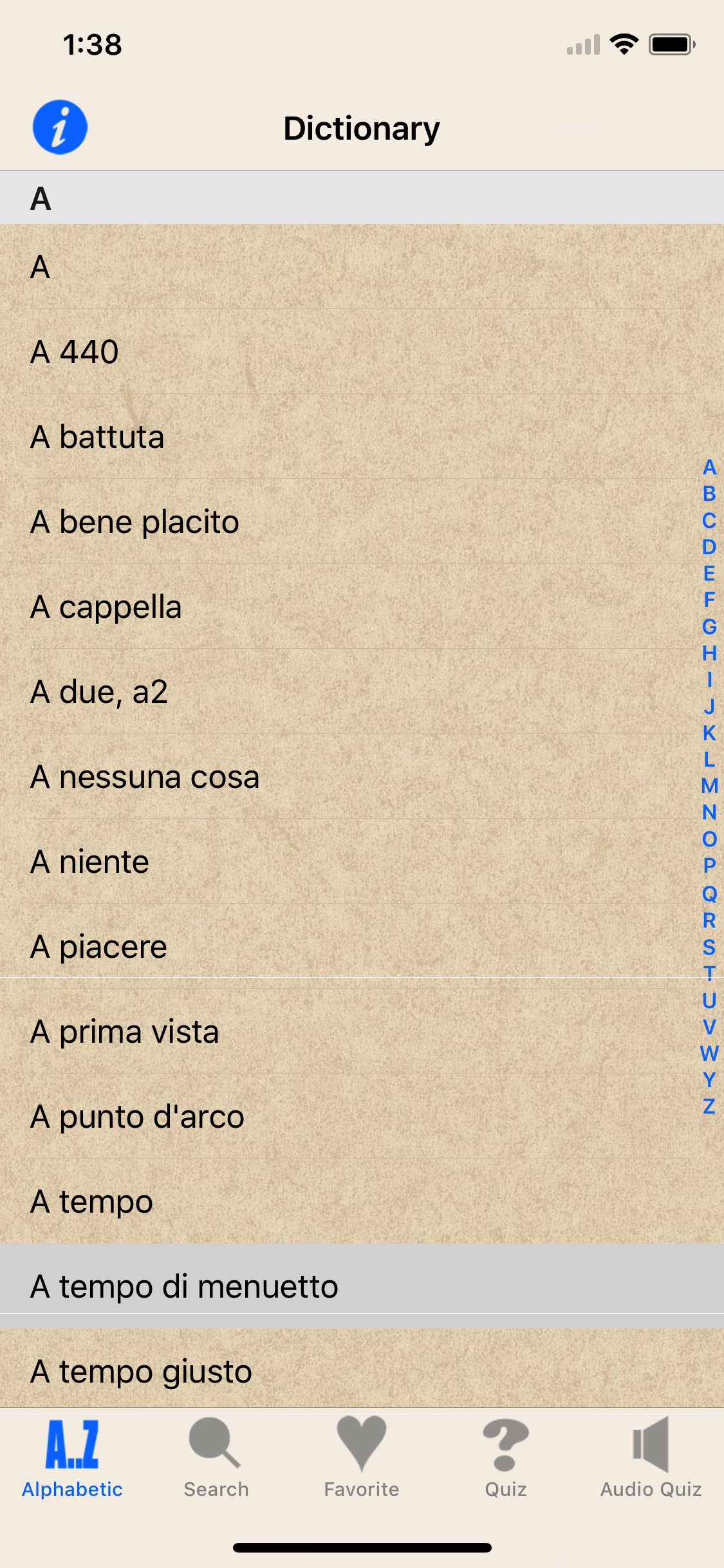Image resolution: width=724 pixels, height=1568 pixels.
Task: View the A nessuna cosa entry
Action: [362, 777]
